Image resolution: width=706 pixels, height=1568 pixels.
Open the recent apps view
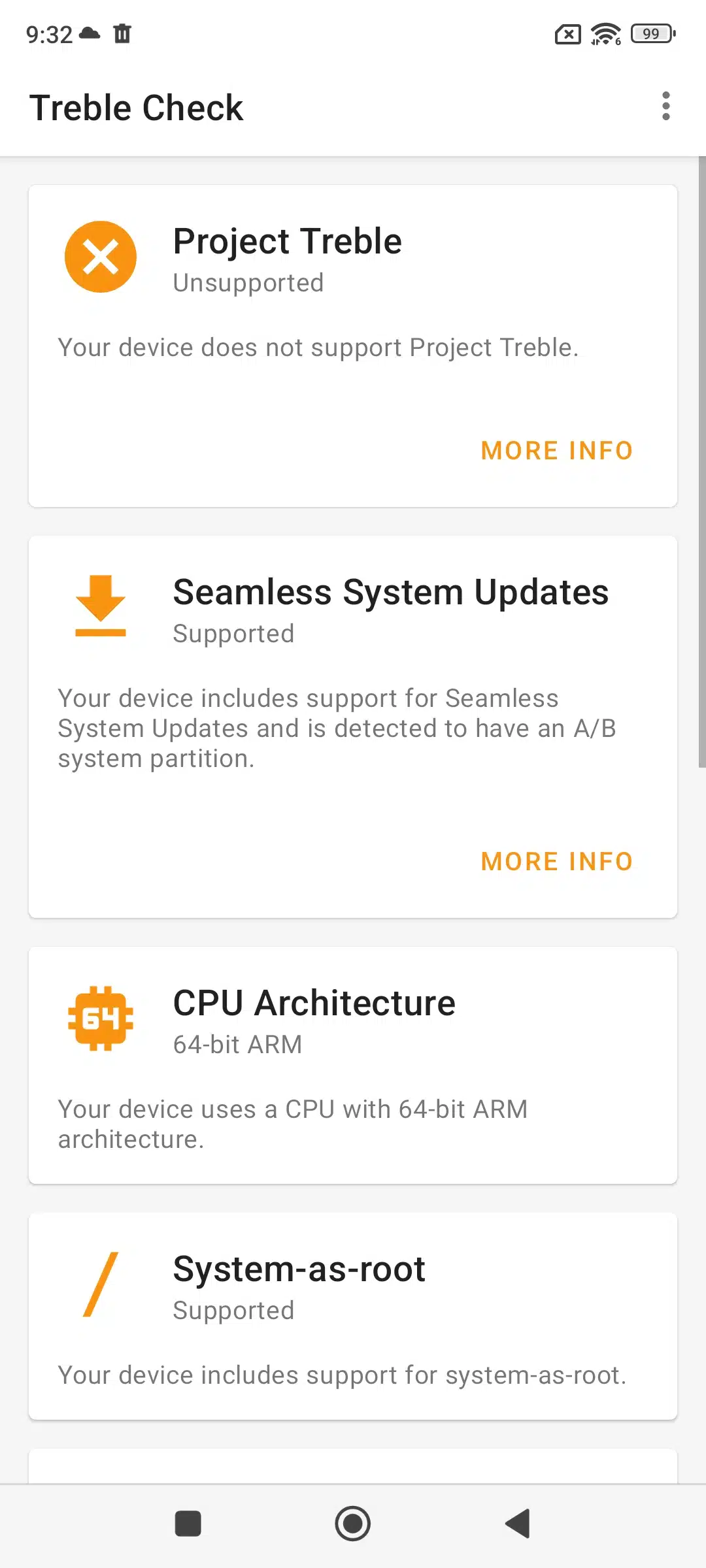pos(188,1524)
